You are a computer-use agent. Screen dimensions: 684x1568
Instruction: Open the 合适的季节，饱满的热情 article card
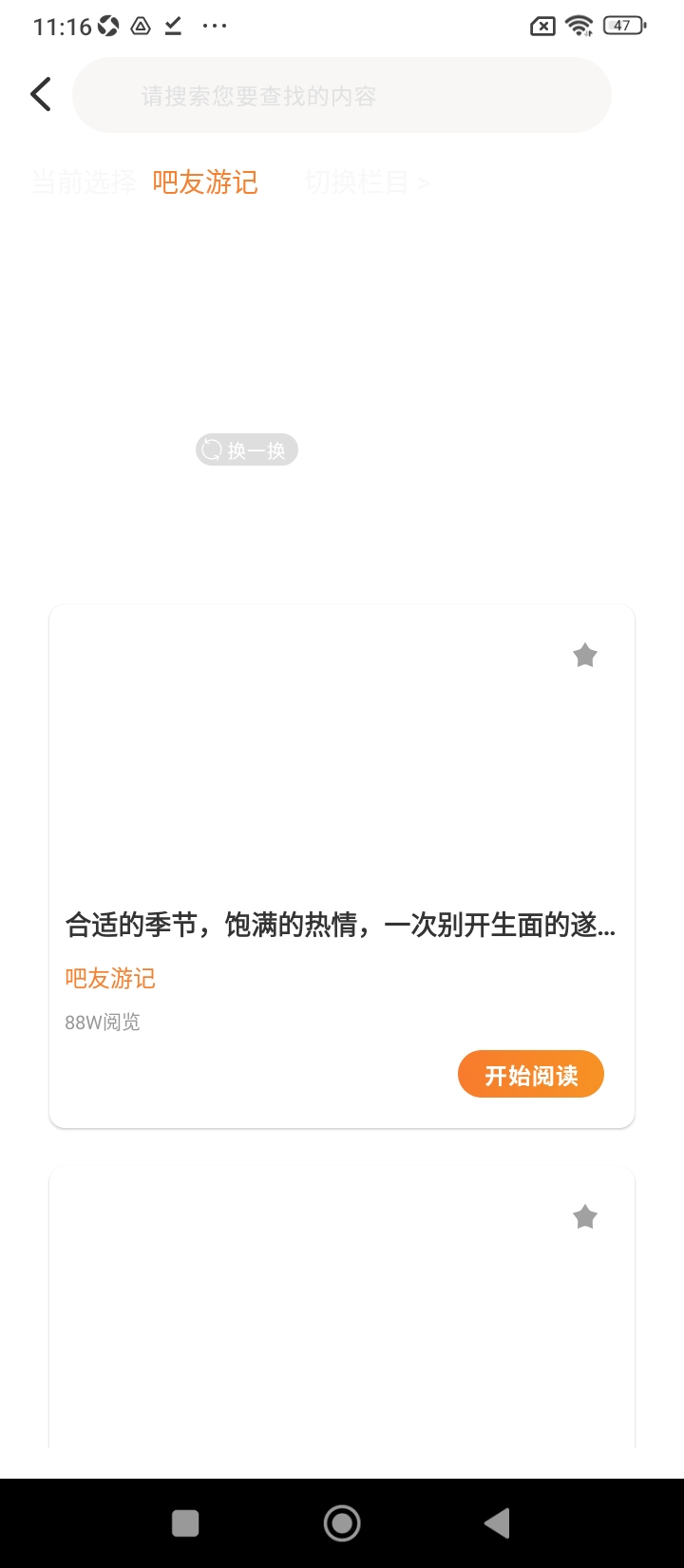pos(340,925)
